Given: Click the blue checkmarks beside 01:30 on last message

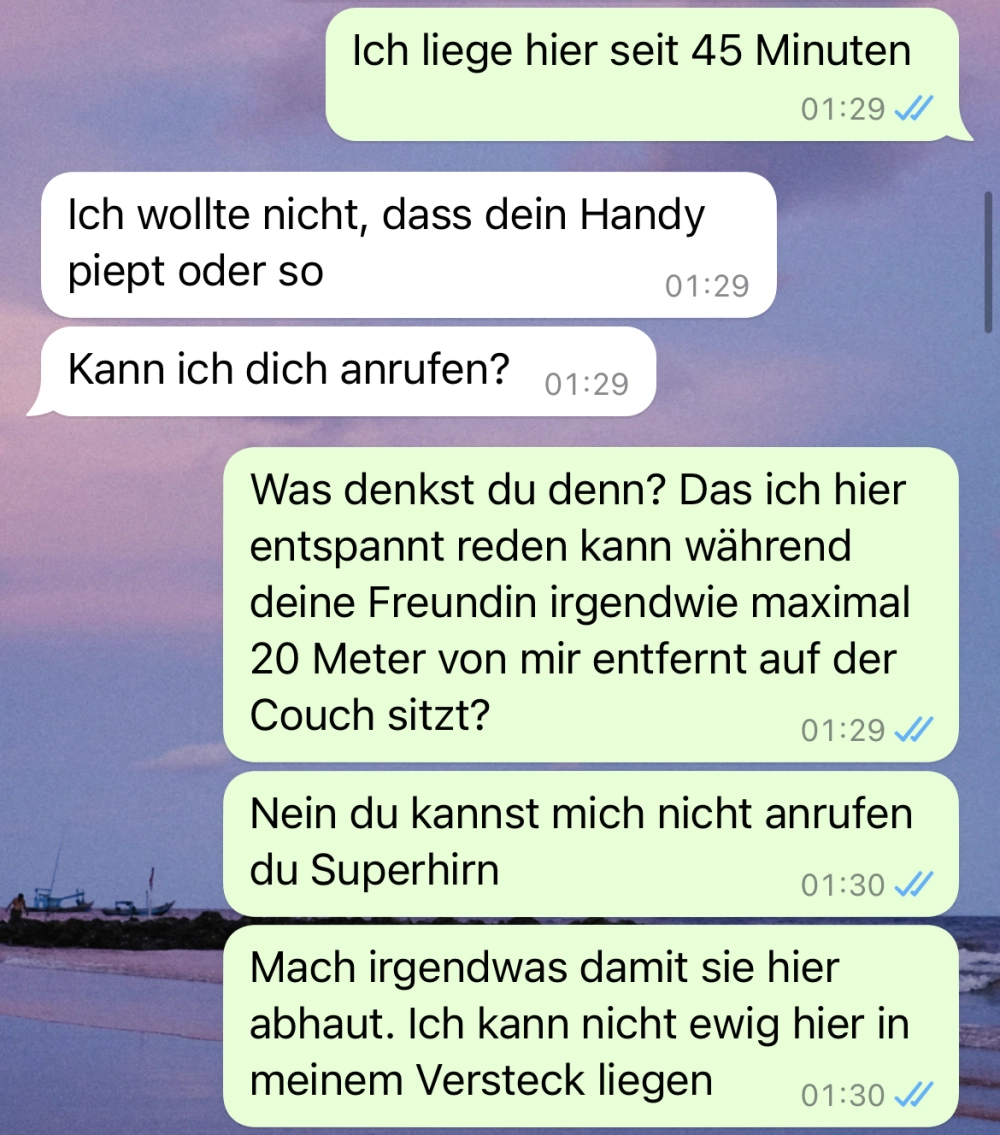Looking at the screenshot, I should pyautogui.click(x=916, y=1094).
